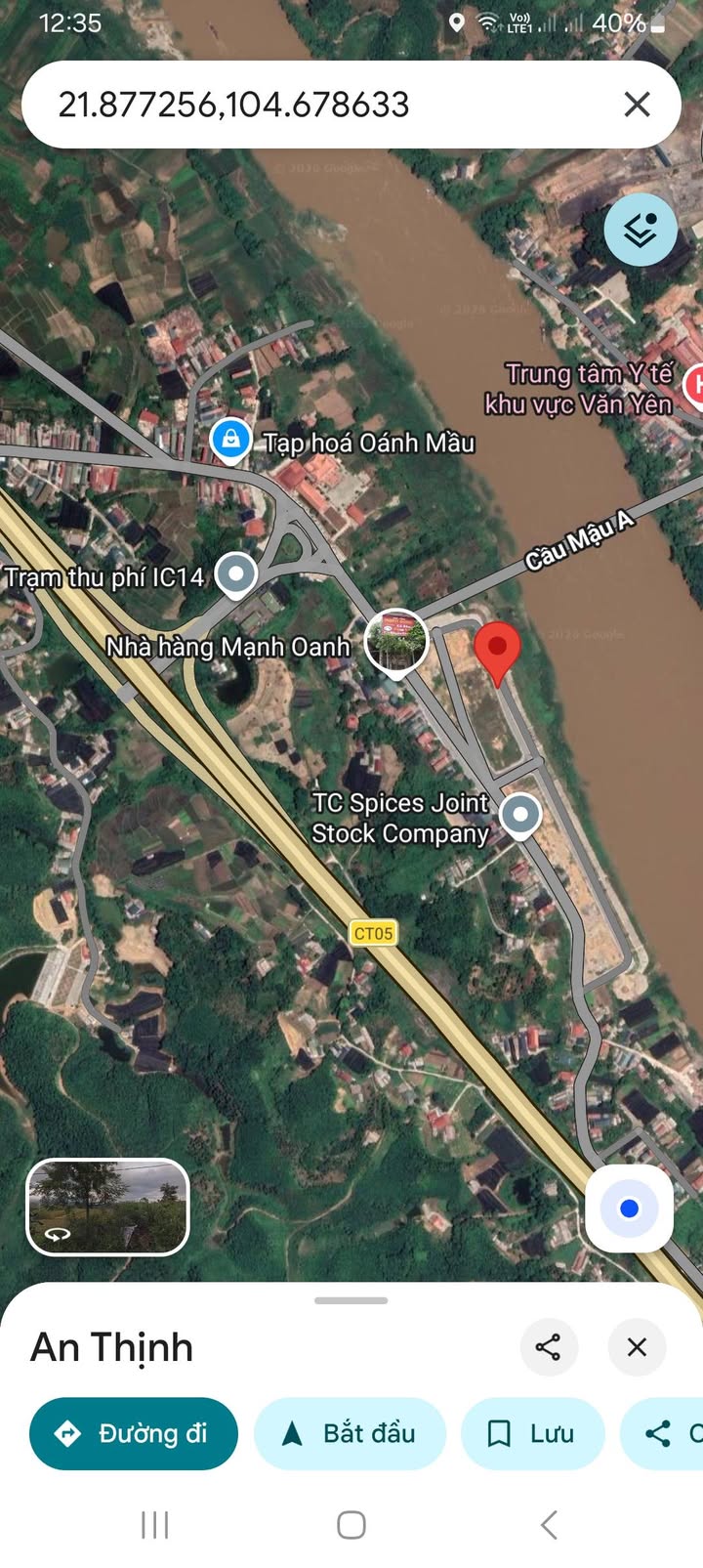Tap the red dropped pin

[x=497, y=650]
